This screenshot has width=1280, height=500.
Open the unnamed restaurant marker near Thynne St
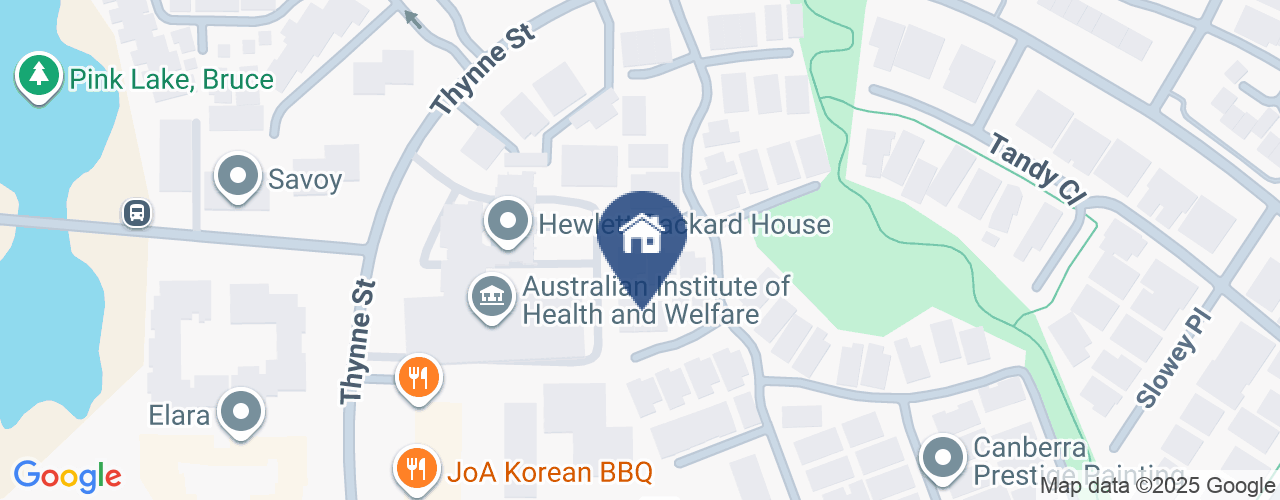(x=417, y=378)
